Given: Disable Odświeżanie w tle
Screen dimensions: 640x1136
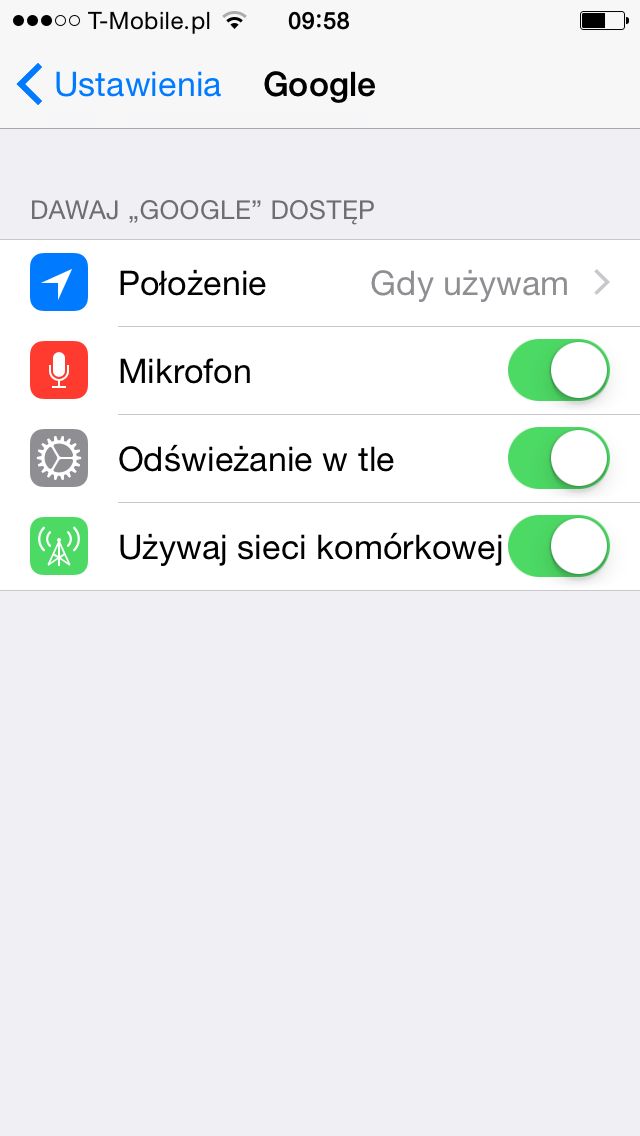Looking at the screenshot, I should pyautogui.click(x=558, y=458).
